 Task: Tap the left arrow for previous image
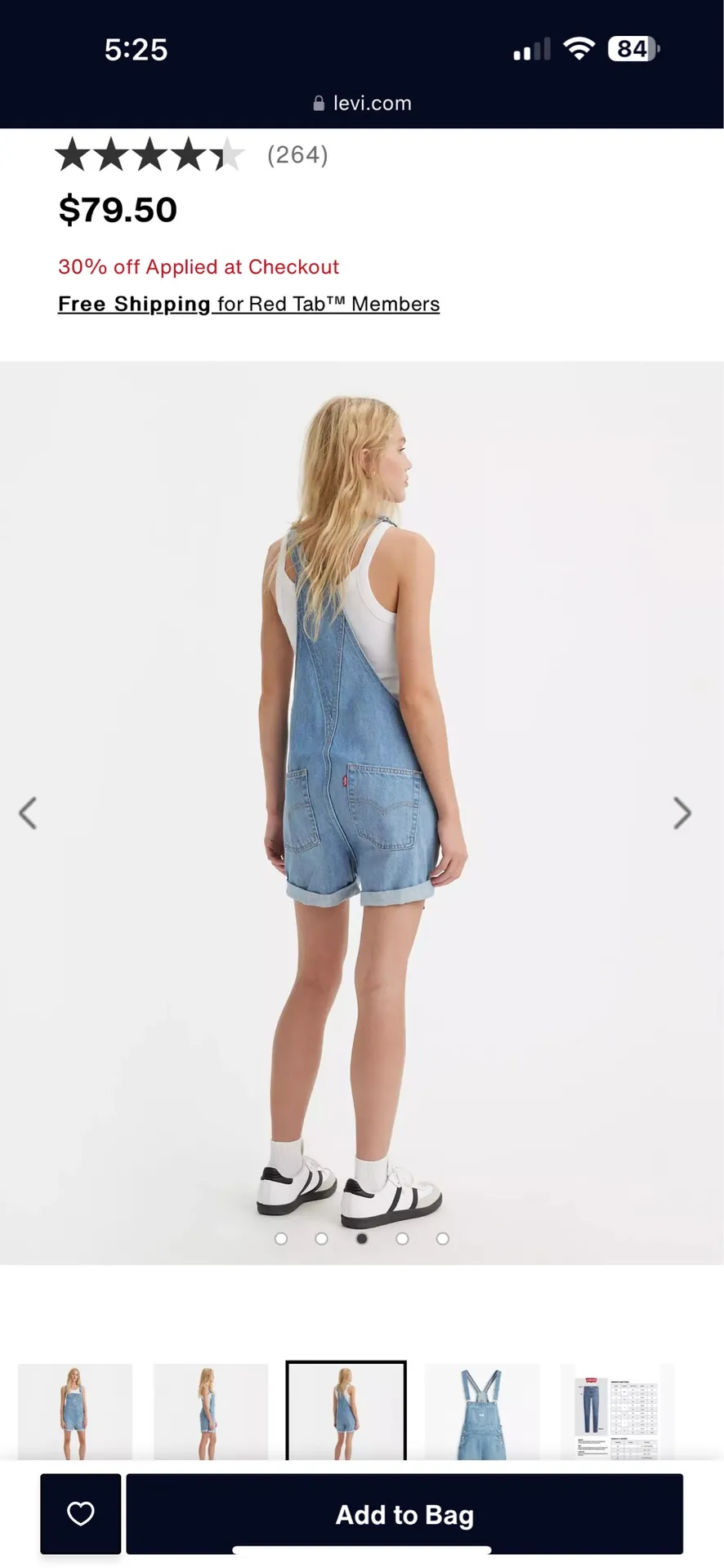[29, 813]
